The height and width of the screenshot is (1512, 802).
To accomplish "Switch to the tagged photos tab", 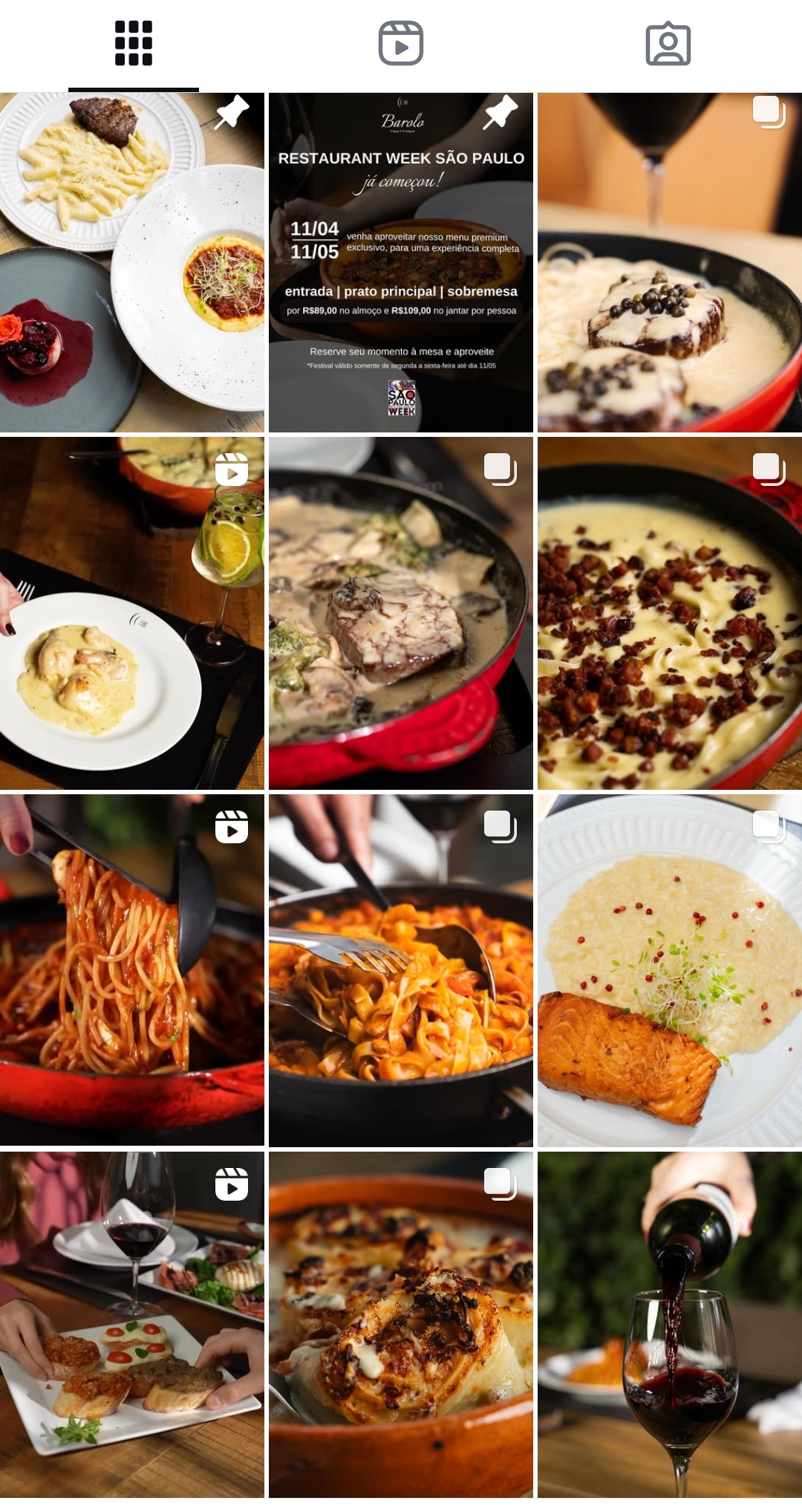I will point(668,44).
